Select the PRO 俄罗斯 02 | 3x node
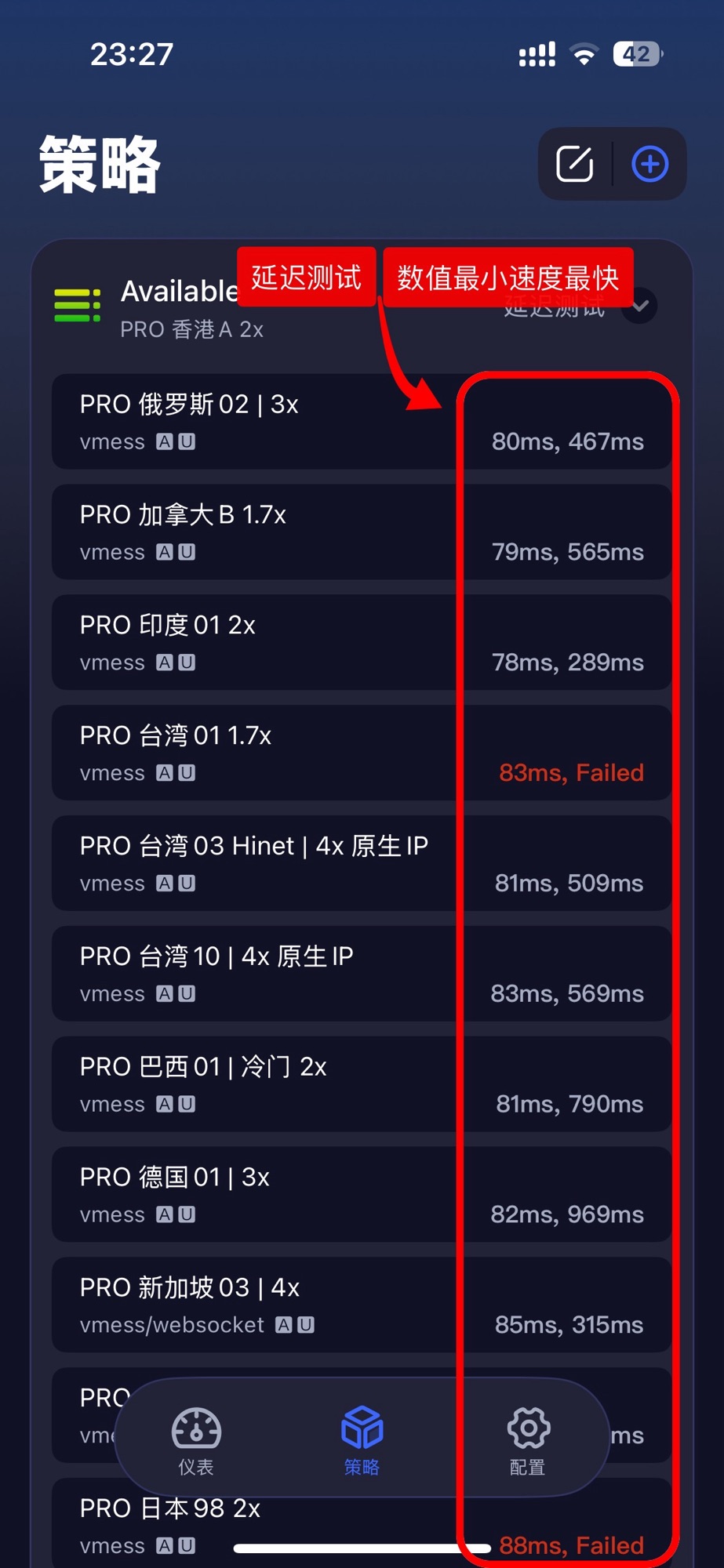This screenshot has width=724, height=1568. 362,422
